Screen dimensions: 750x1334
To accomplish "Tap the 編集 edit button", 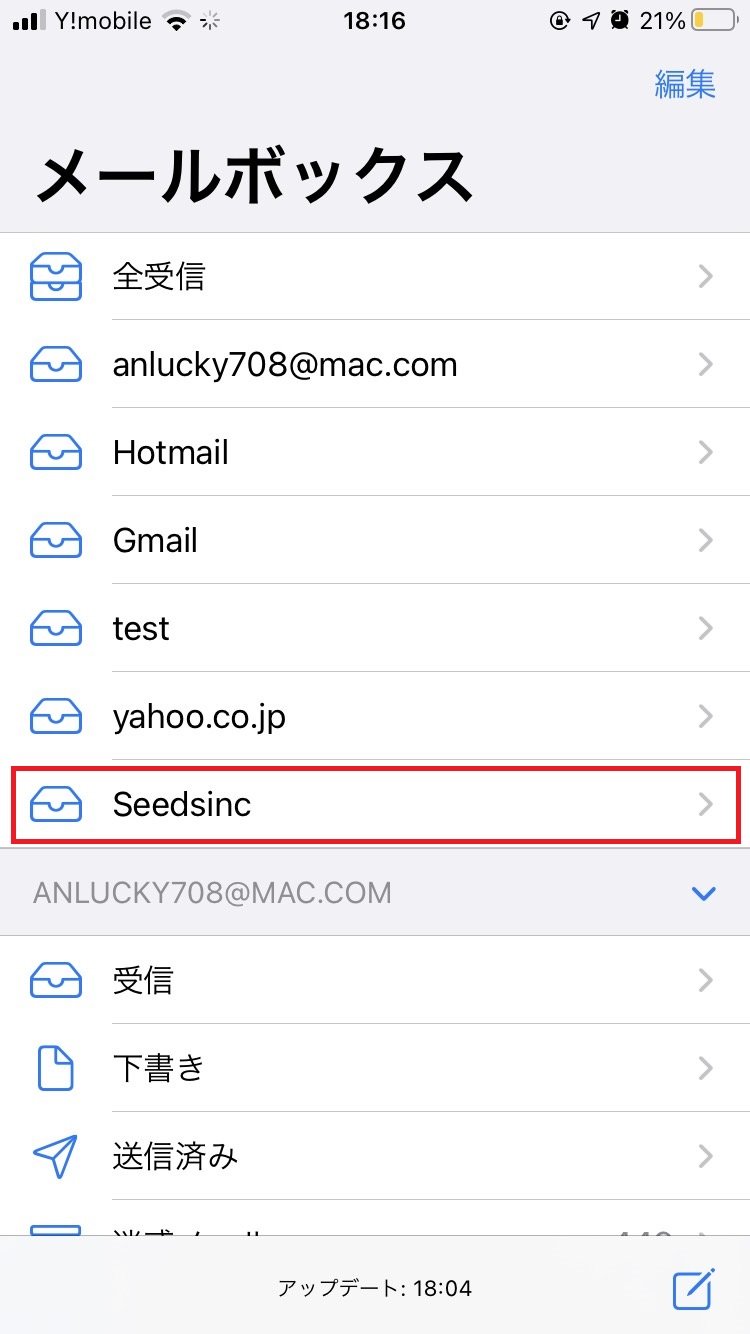I will point(685,84).
